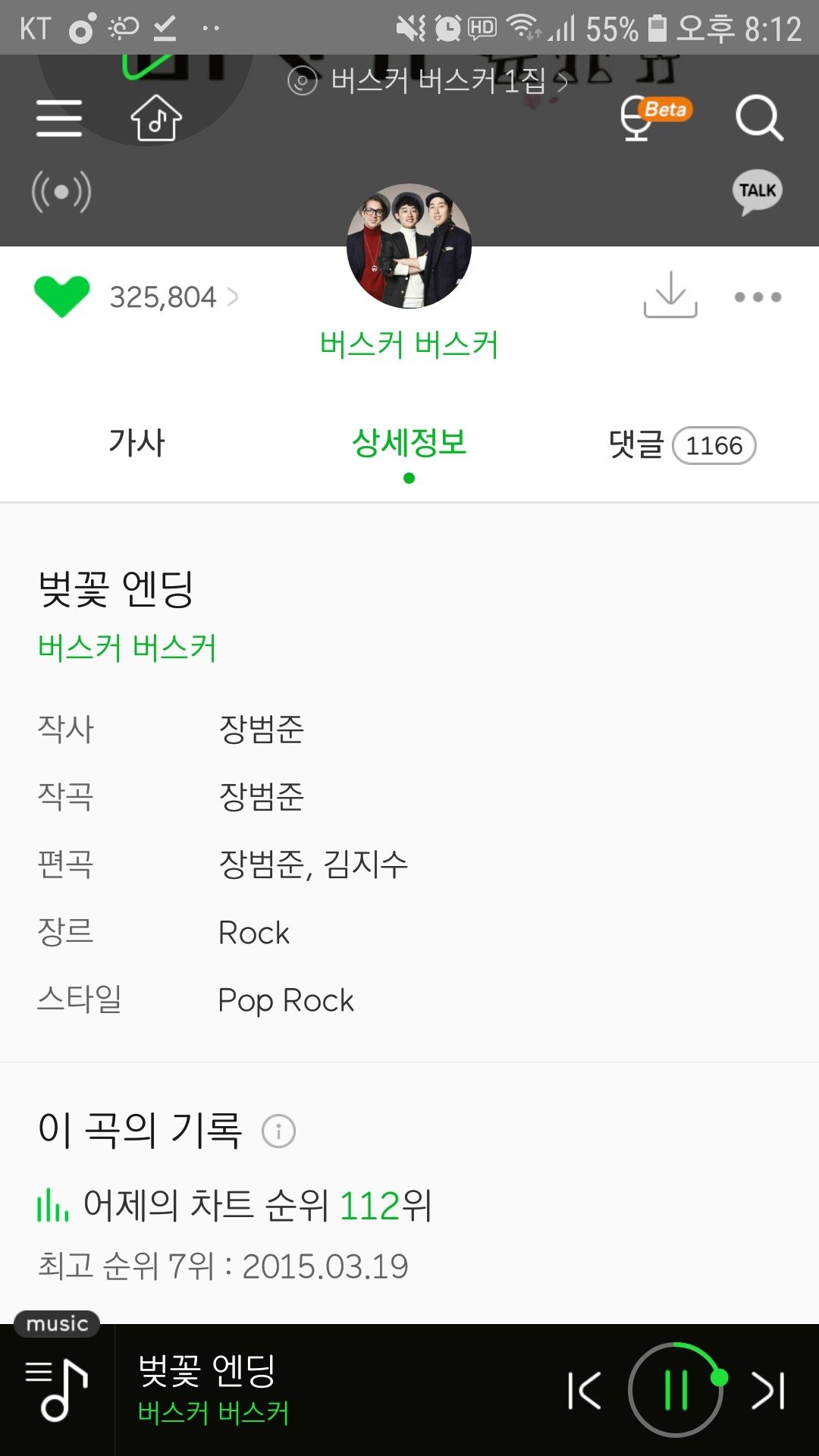Skip to the next track
The image size is (819, 1456).
[x=768, y=1390]
